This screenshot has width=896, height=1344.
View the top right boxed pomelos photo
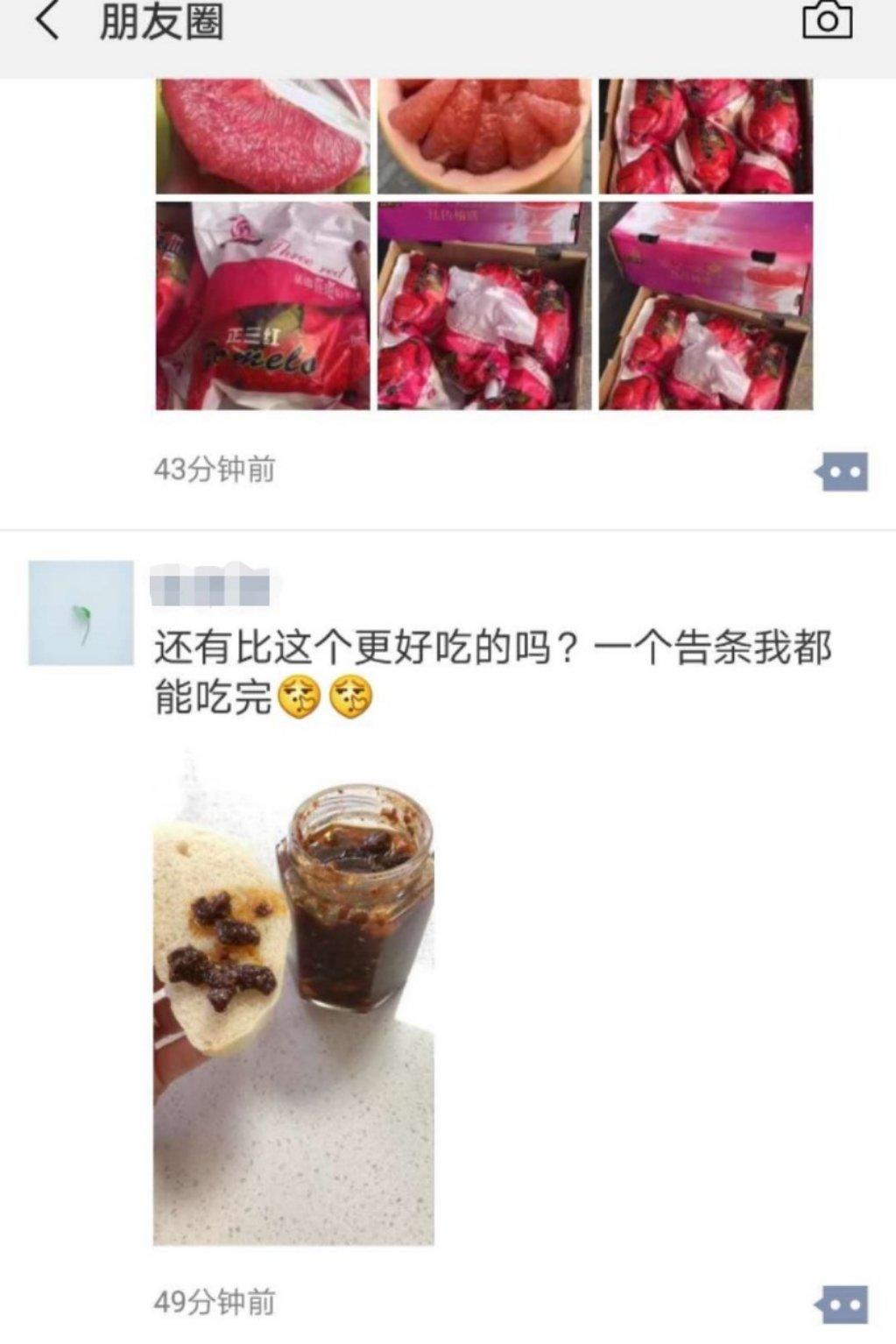click(706, 136)
